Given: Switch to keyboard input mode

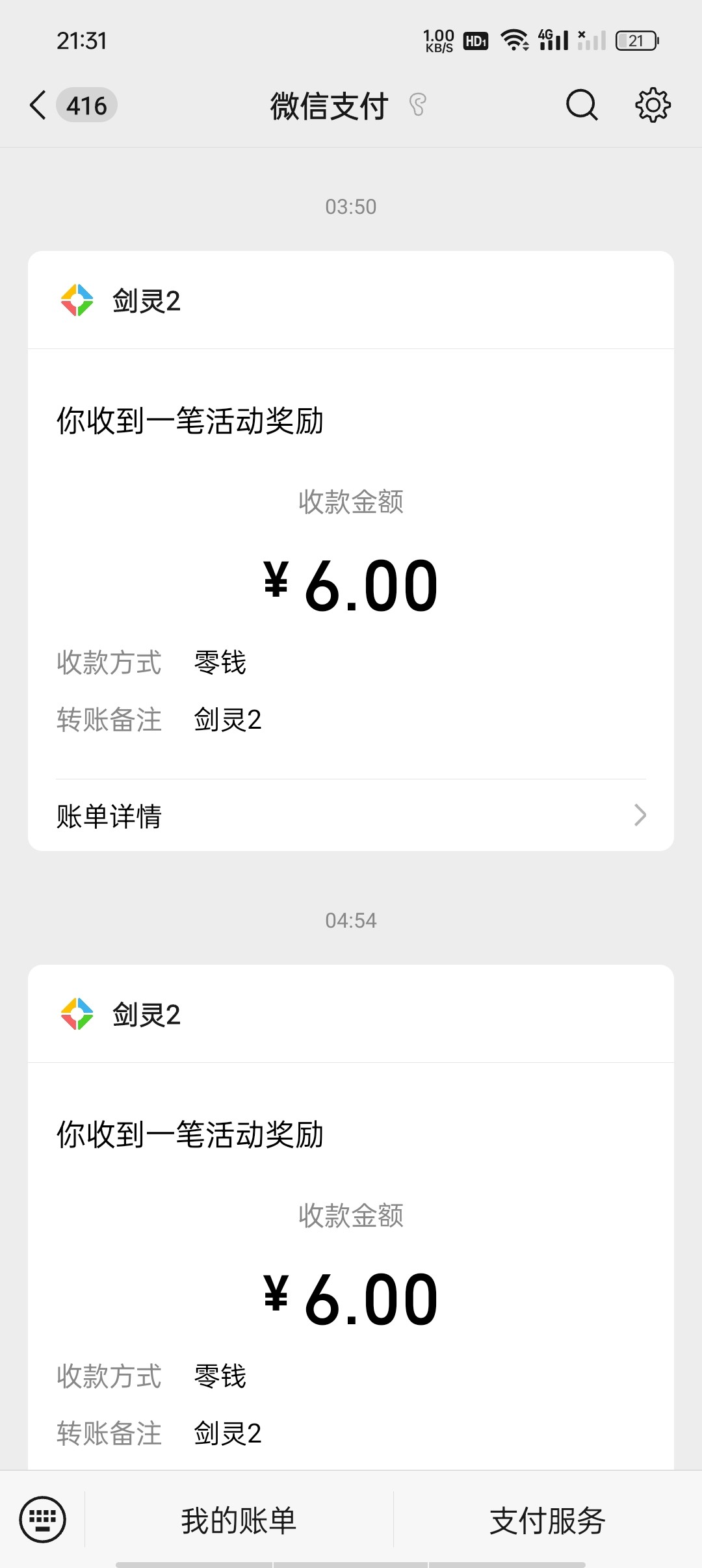Looking at the screenshot, I should (x=43, y=1520).
